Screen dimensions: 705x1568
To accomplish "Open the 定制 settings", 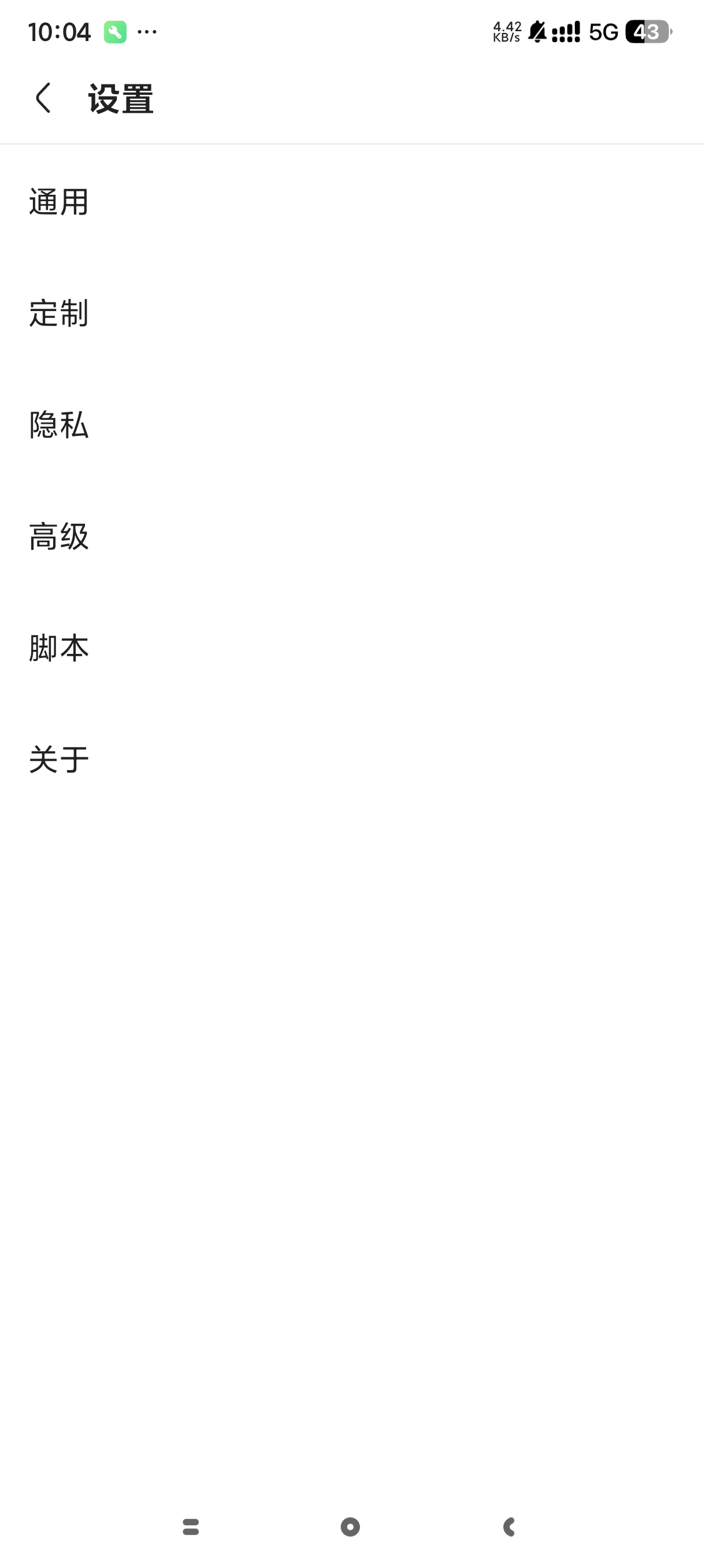I will [59, 313].
